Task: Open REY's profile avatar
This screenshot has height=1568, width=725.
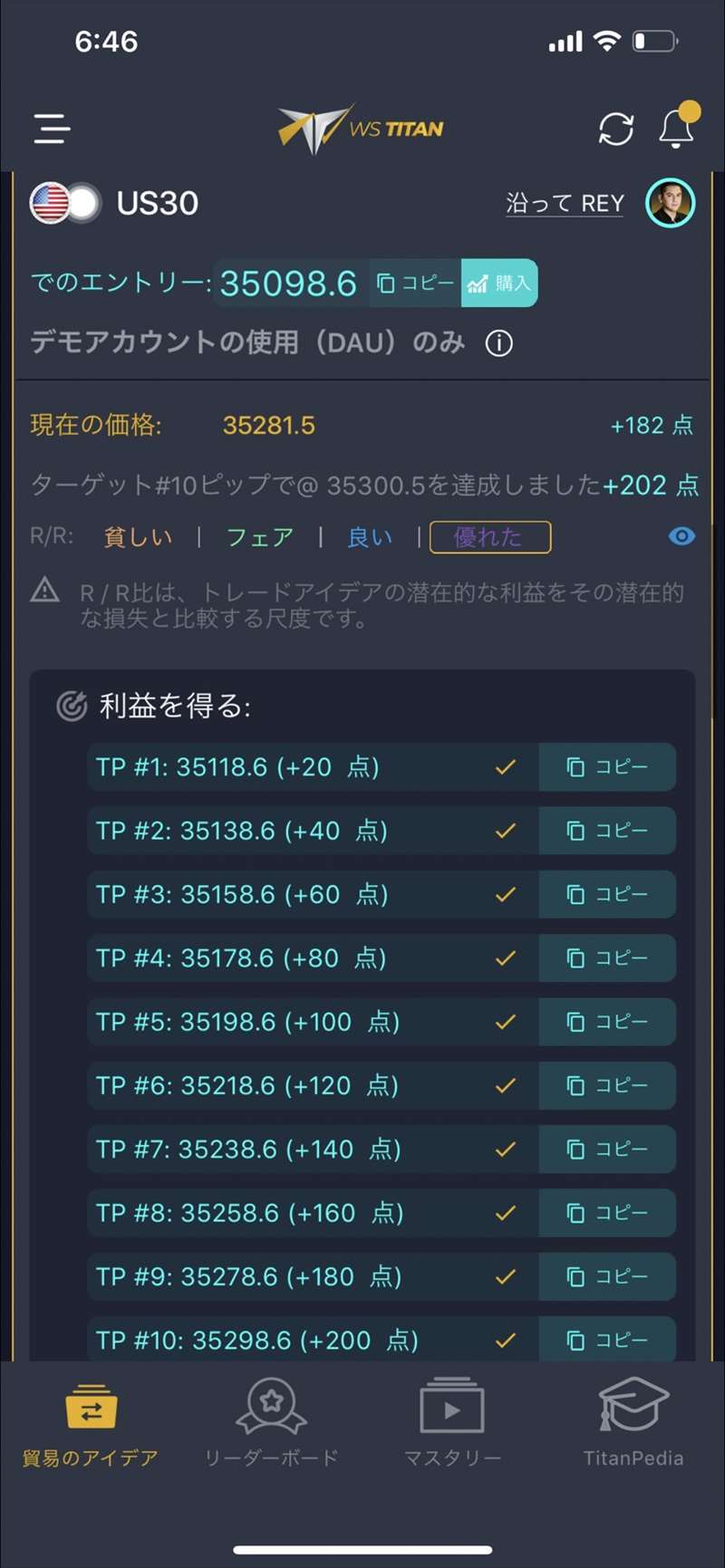Action: pyautogui.click(x=671, y=203)
